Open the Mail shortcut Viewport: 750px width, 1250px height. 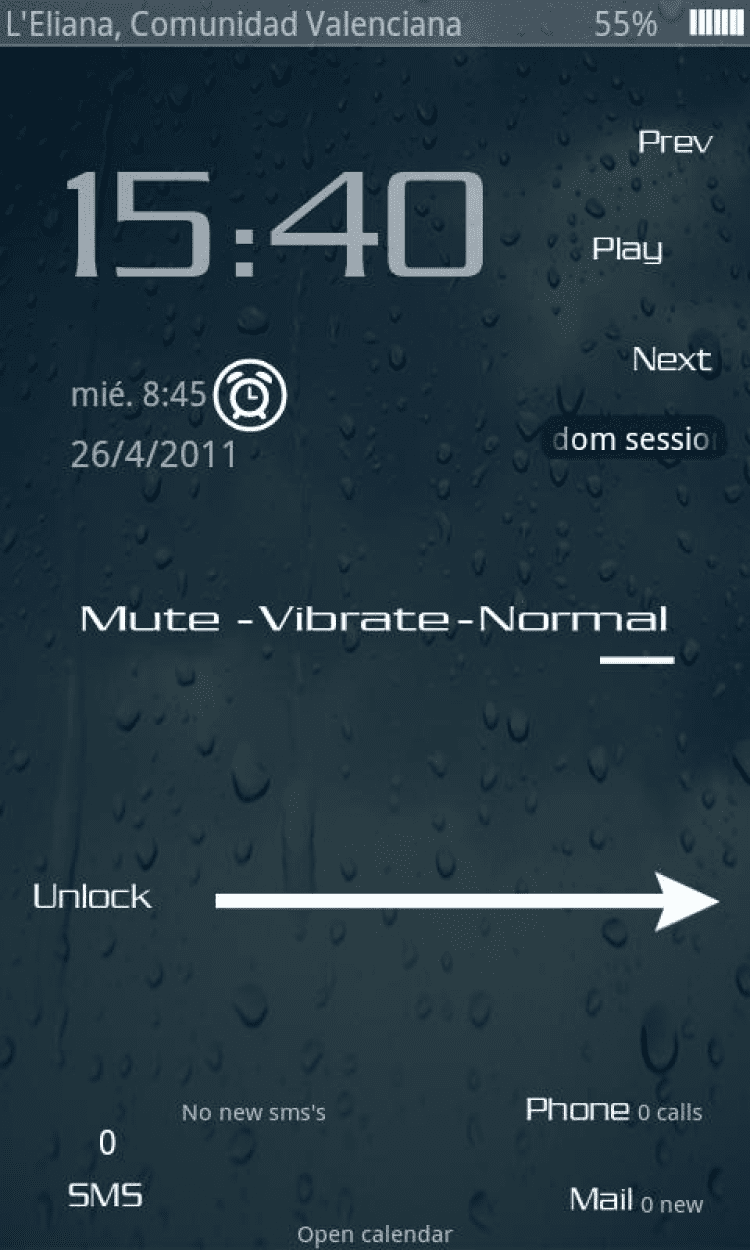[601, 1199]
